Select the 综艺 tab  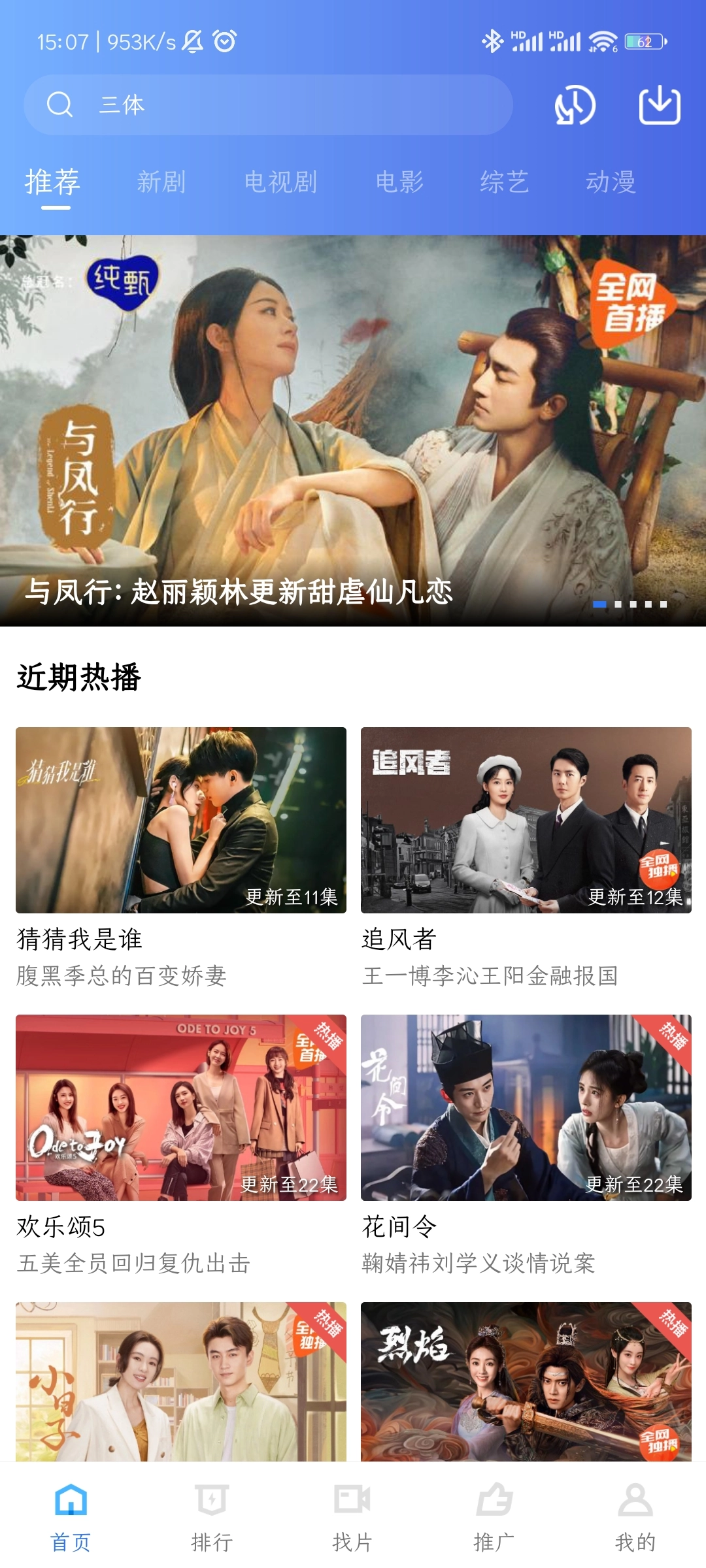point(502,182)
